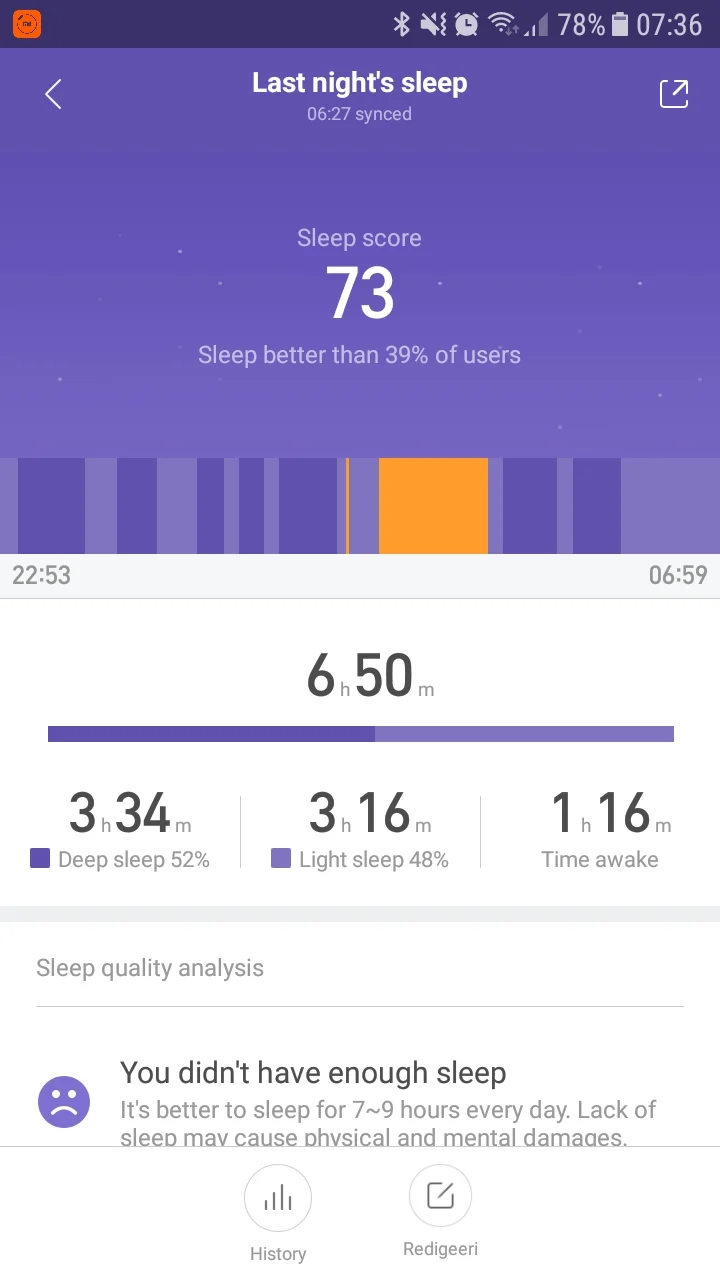This screenshot has width=720, height=1280.
Task: Tap the Redigeeri edit icon
Action: (x=440, y=1194)
